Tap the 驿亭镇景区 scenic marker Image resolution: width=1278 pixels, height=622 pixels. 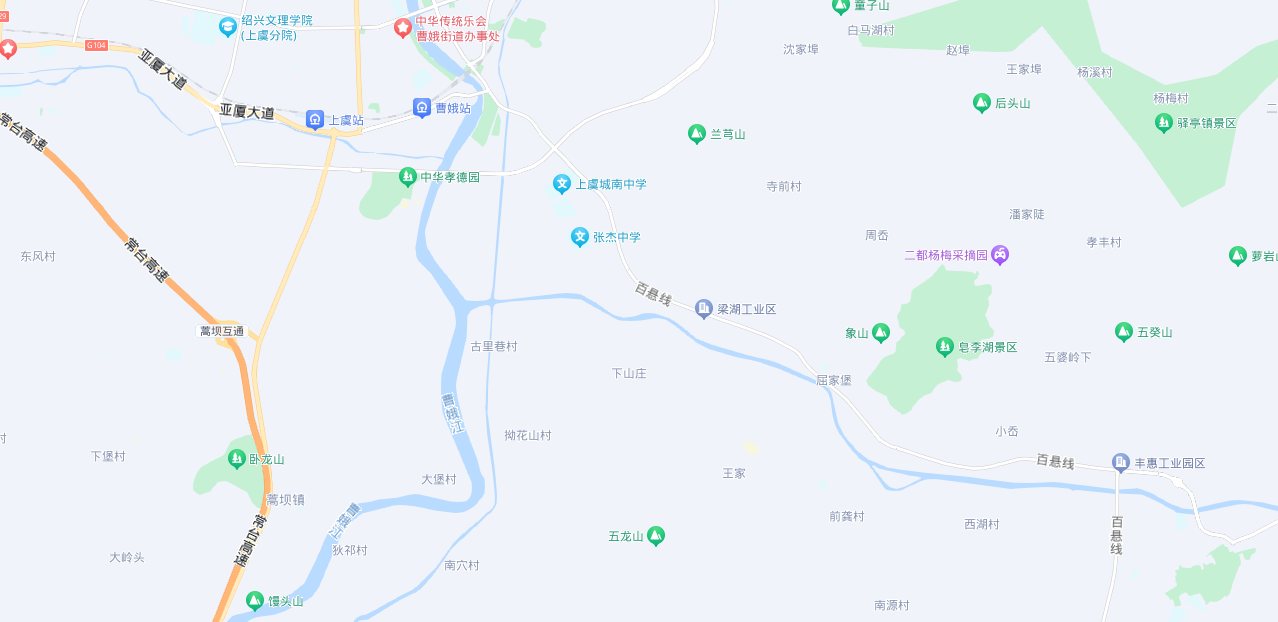(1164, 123)
